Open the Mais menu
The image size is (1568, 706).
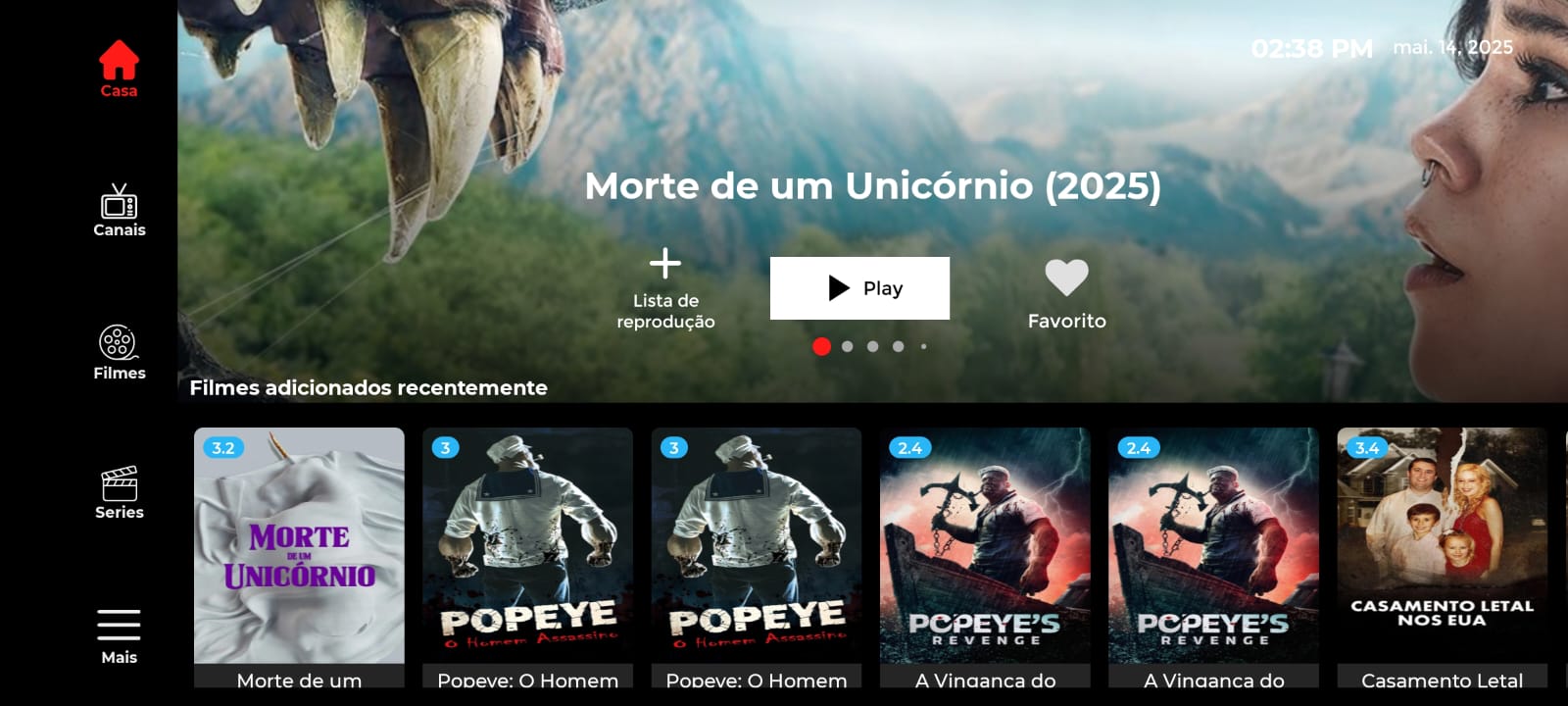point(119,635)
